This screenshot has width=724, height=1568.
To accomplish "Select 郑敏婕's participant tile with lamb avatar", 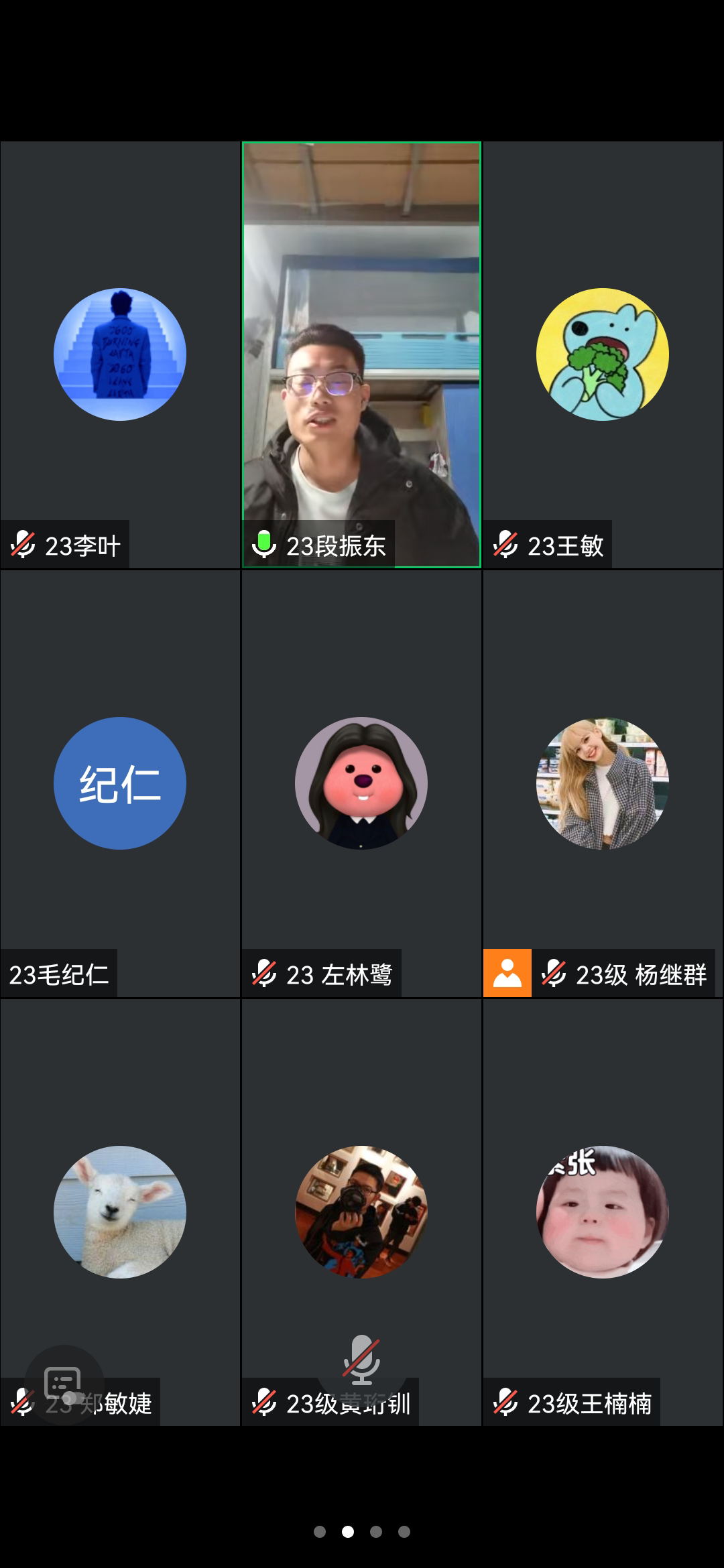I will click(120, 1212).
